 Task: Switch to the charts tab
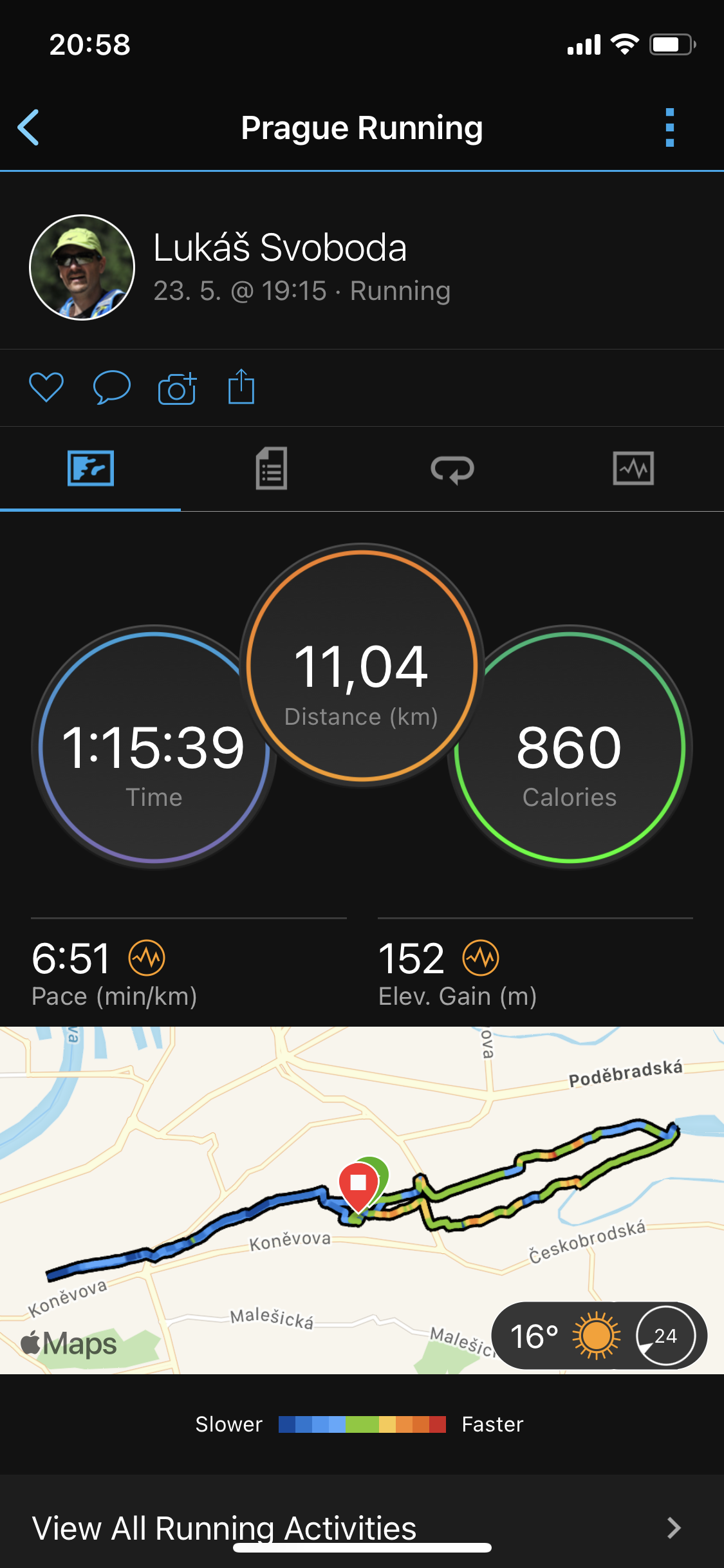point(633,468)
